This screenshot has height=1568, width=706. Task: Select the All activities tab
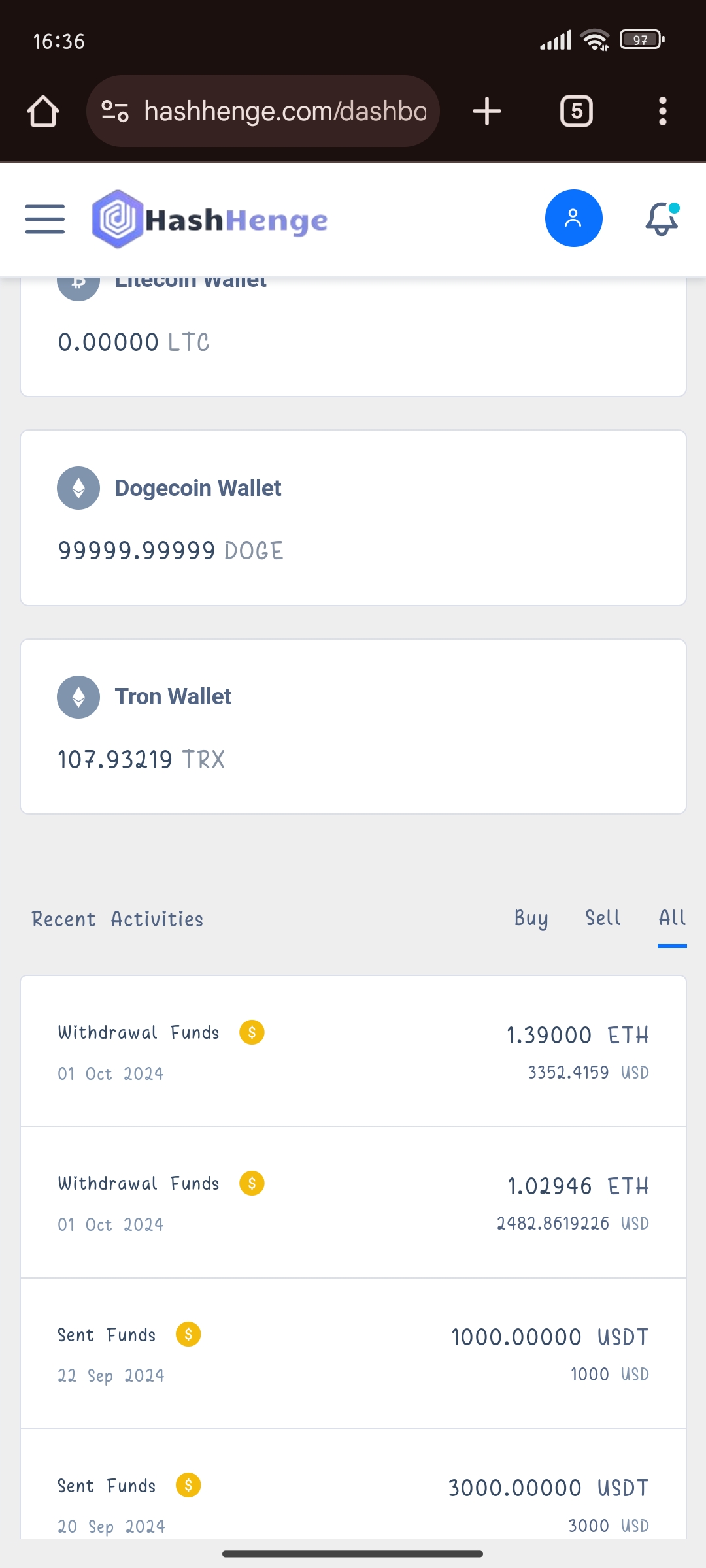672,919
